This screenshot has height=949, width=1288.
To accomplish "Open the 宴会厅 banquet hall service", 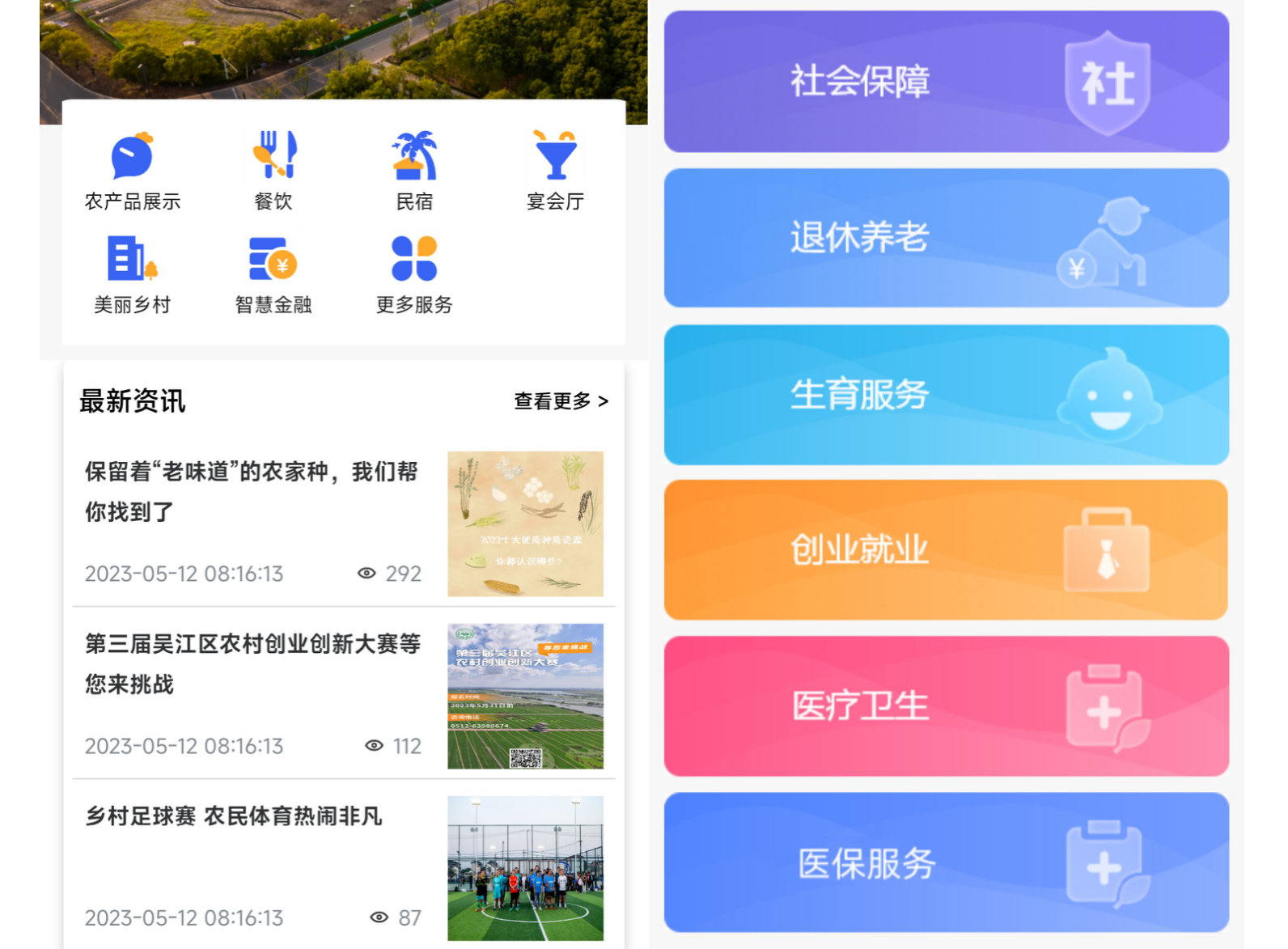I will pyautogui.click(x=555, y=171).
